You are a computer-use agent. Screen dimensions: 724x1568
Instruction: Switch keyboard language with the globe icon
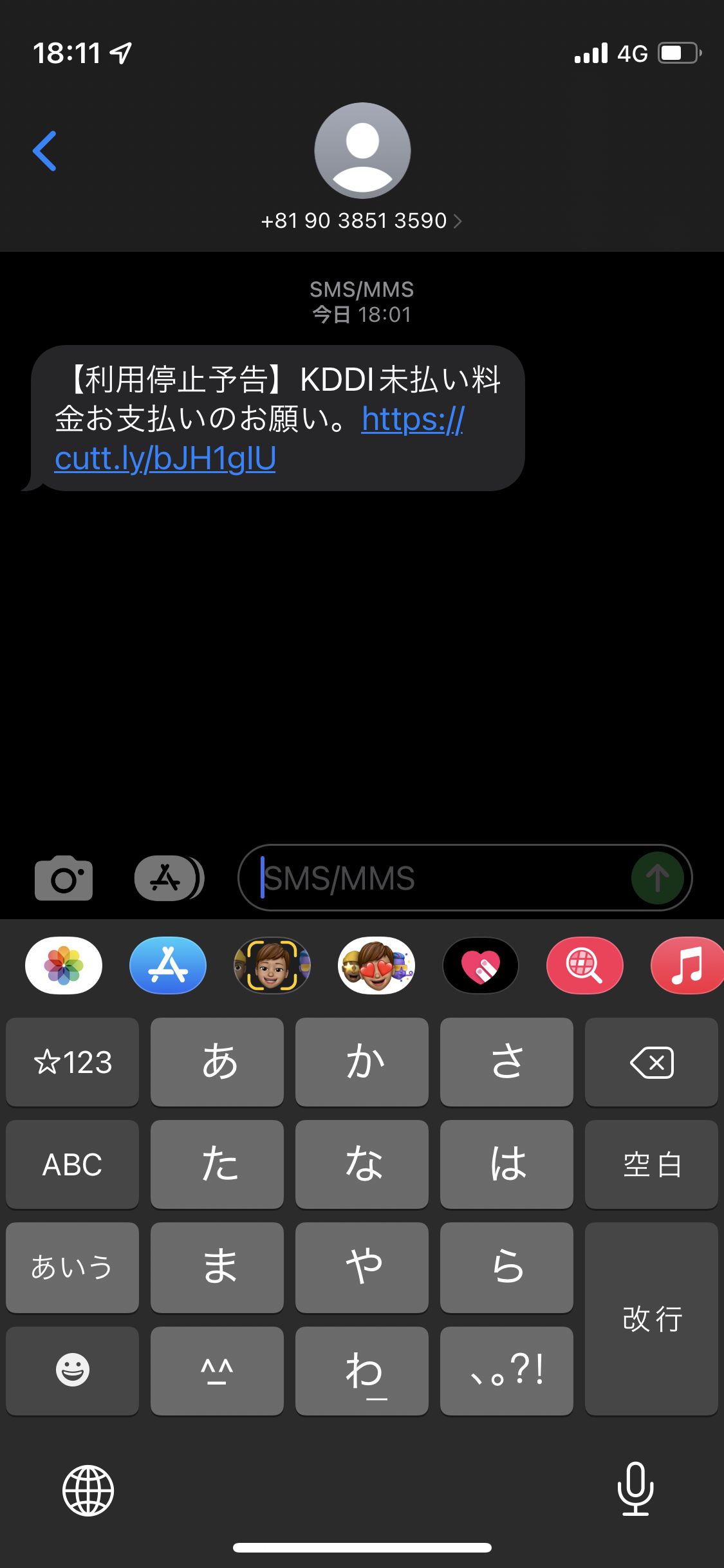pos(88,1490)
